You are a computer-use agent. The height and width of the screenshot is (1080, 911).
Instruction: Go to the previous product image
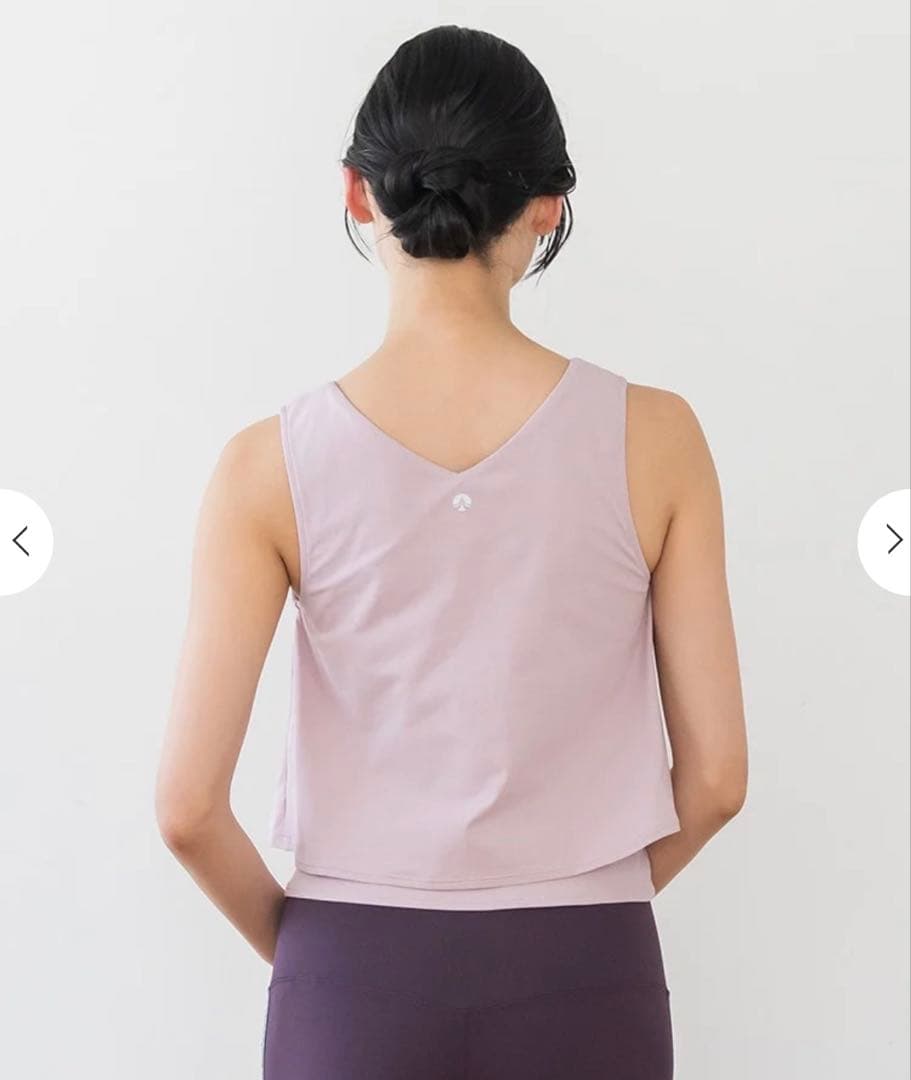21,541
